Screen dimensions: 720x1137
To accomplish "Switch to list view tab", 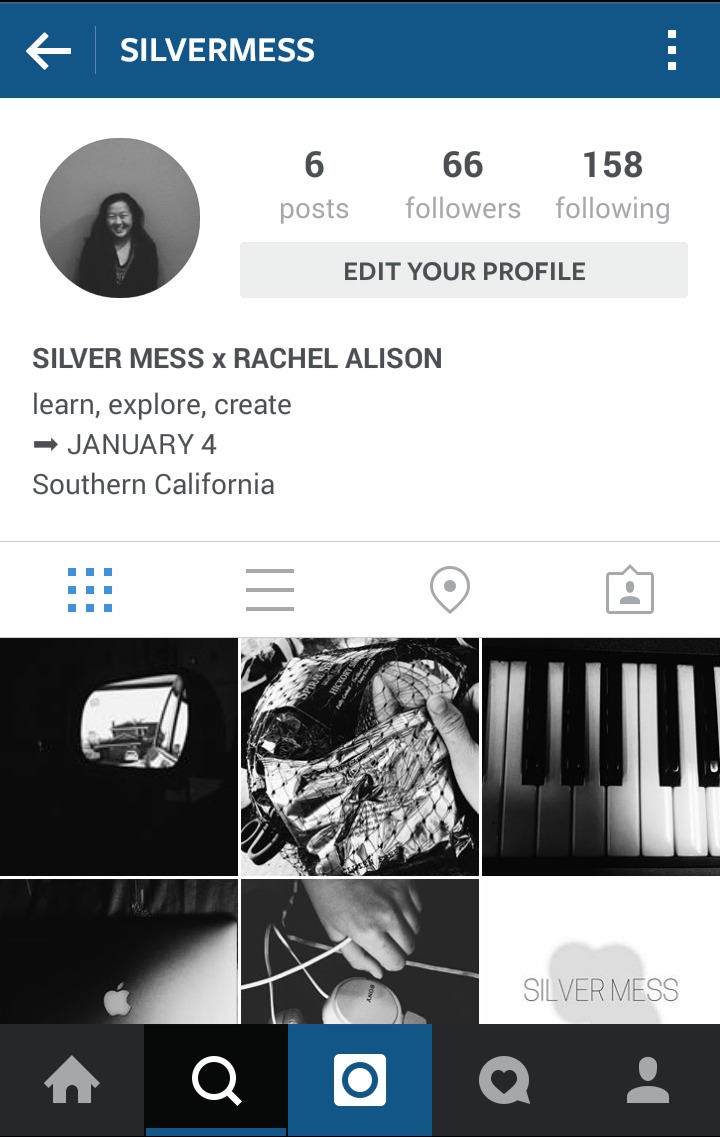I will pyautogui.click(x=270, y=590).
